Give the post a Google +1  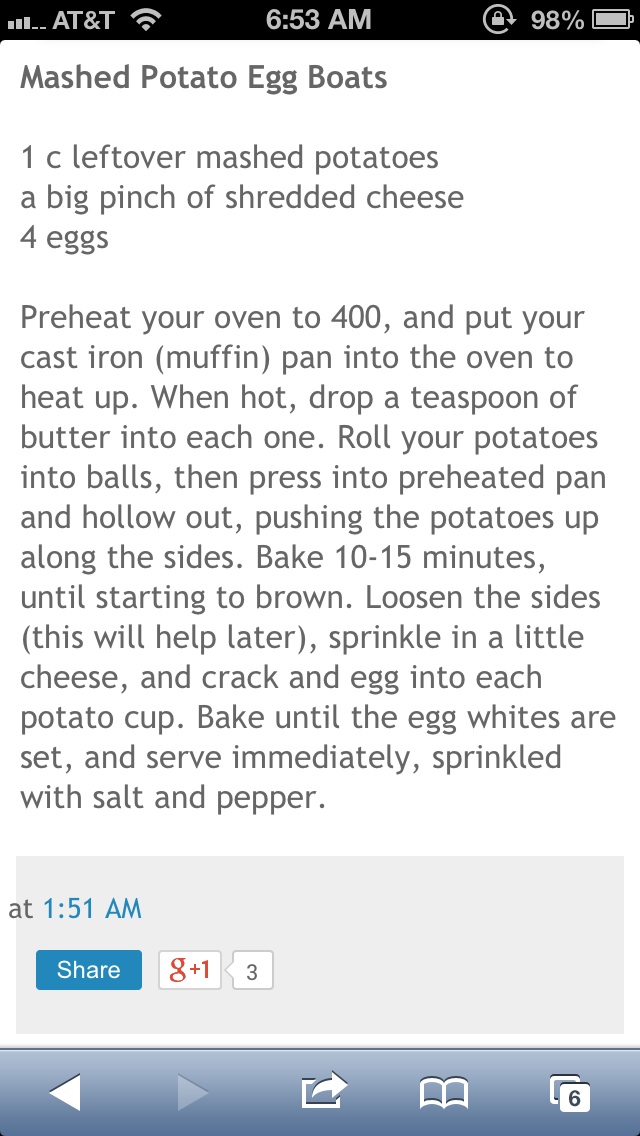click(x=190, y=969)
